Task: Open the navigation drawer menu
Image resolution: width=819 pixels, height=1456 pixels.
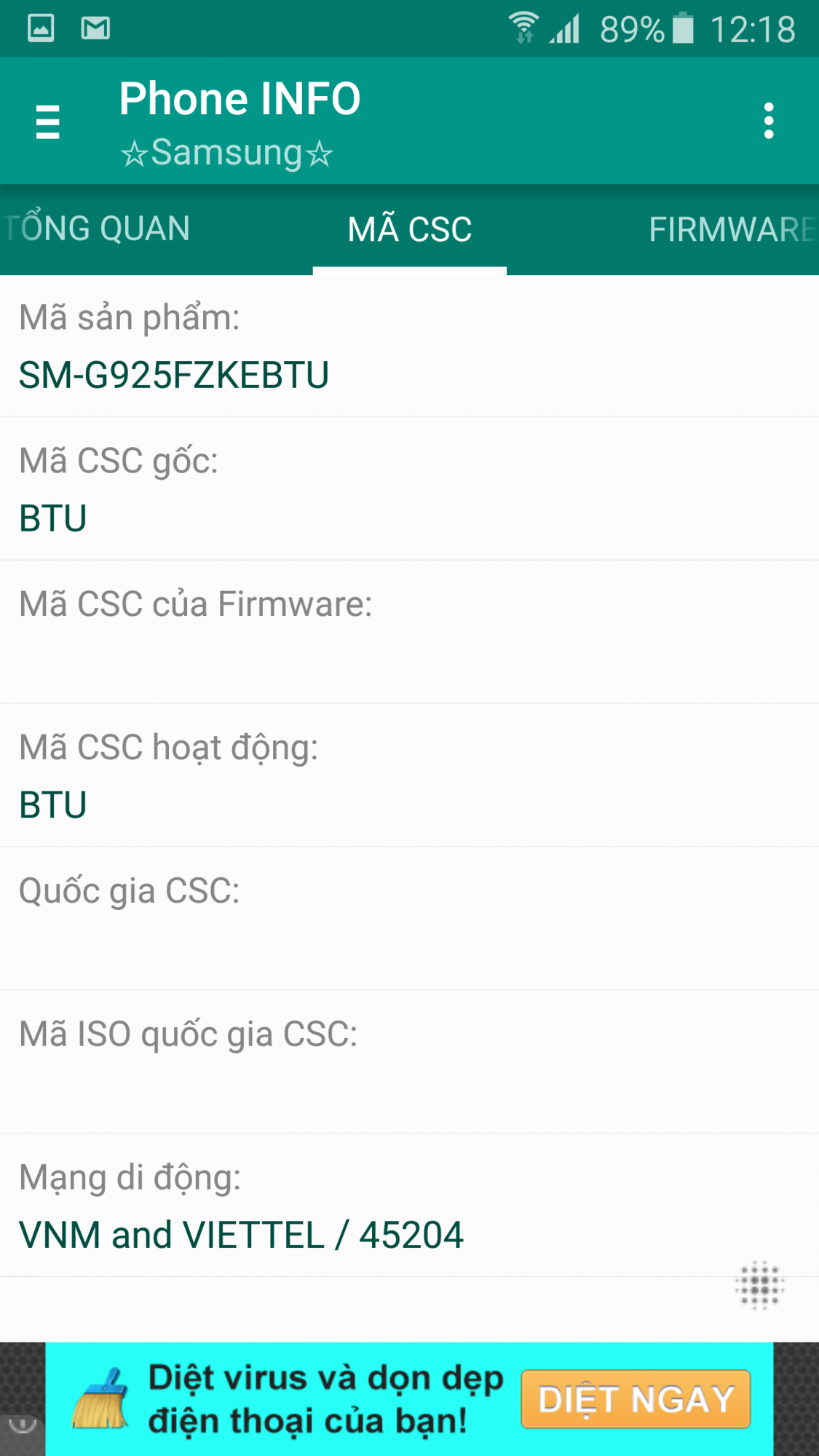Action: tap(47, 122)
